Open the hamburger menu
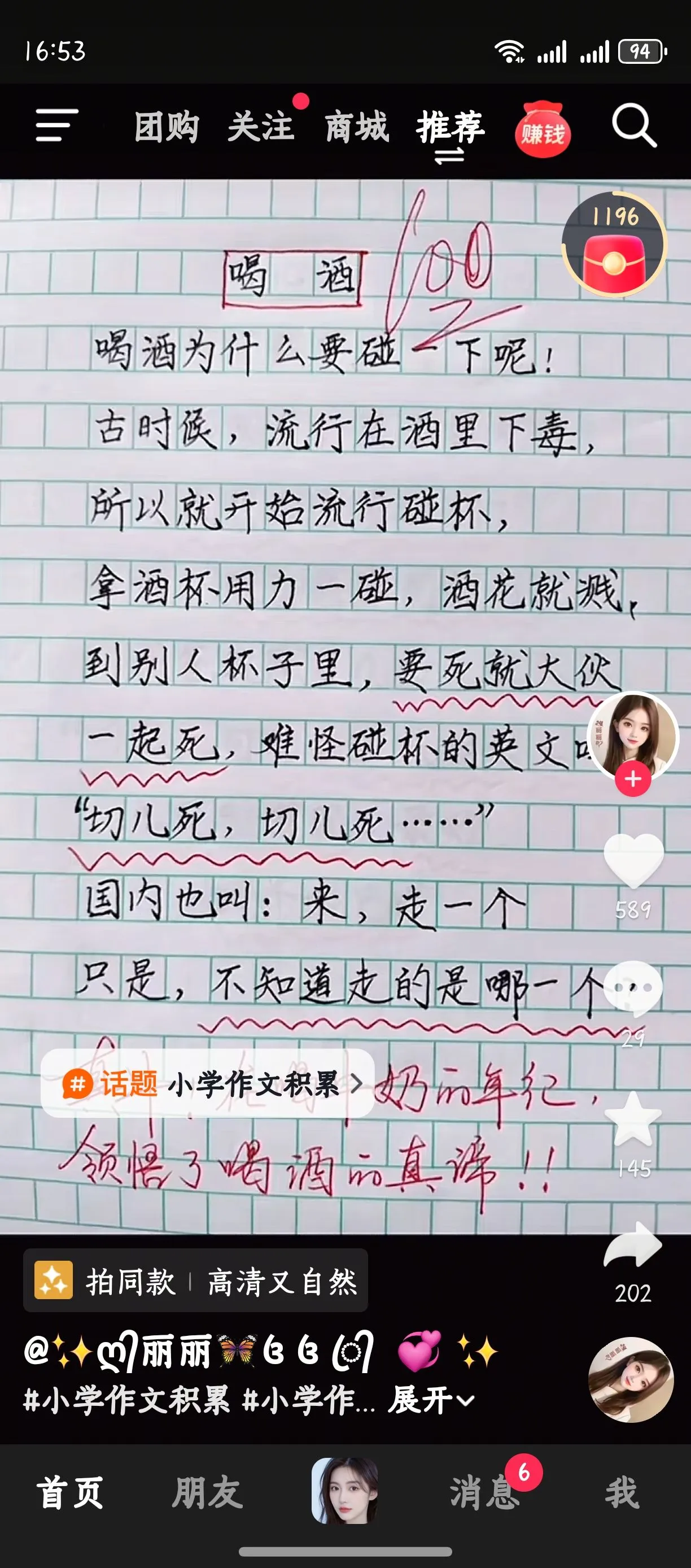The height and width of the screenshot is (1568, 691). (x=56, y=125)
